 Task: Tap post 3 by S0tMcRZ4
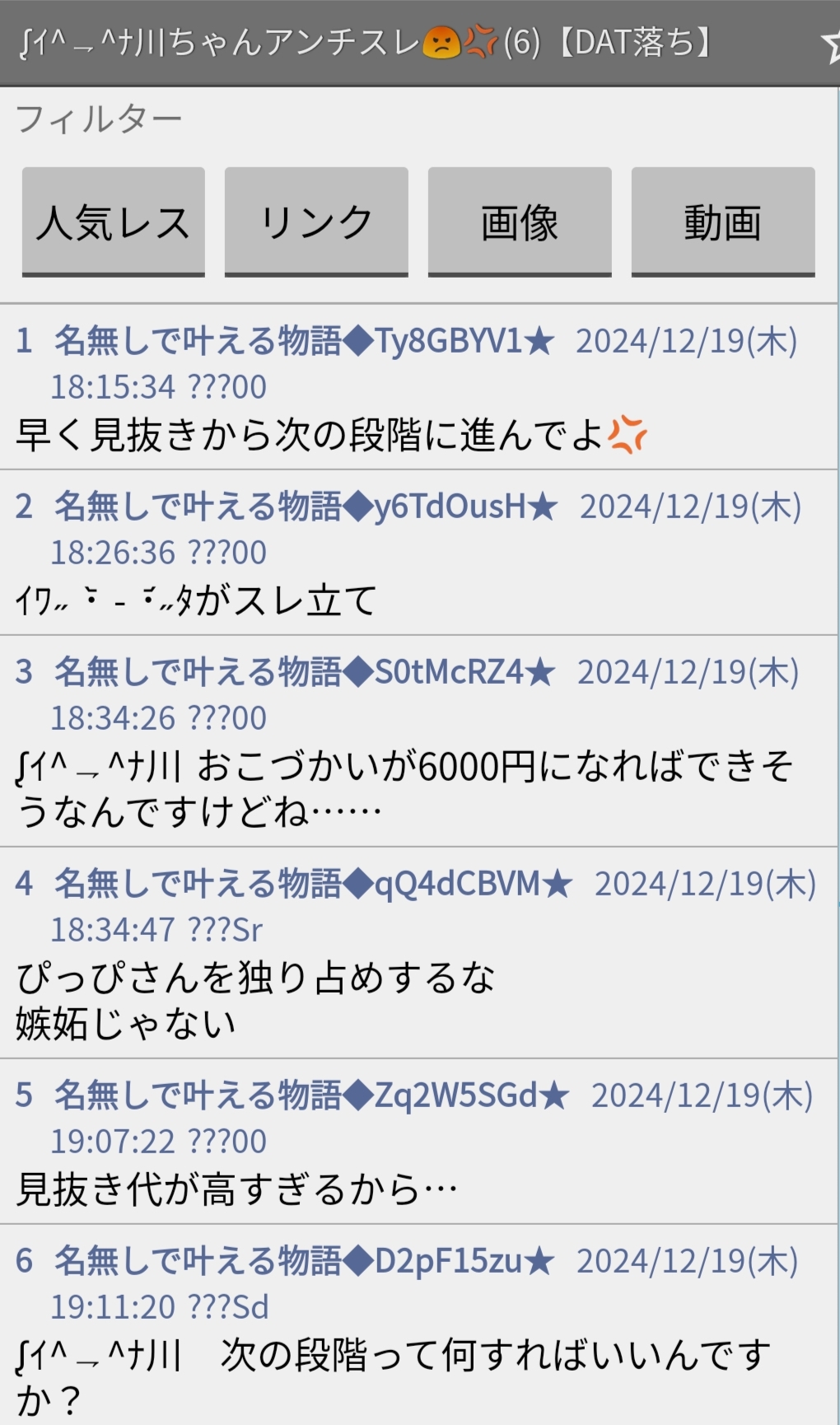point(419,741)
